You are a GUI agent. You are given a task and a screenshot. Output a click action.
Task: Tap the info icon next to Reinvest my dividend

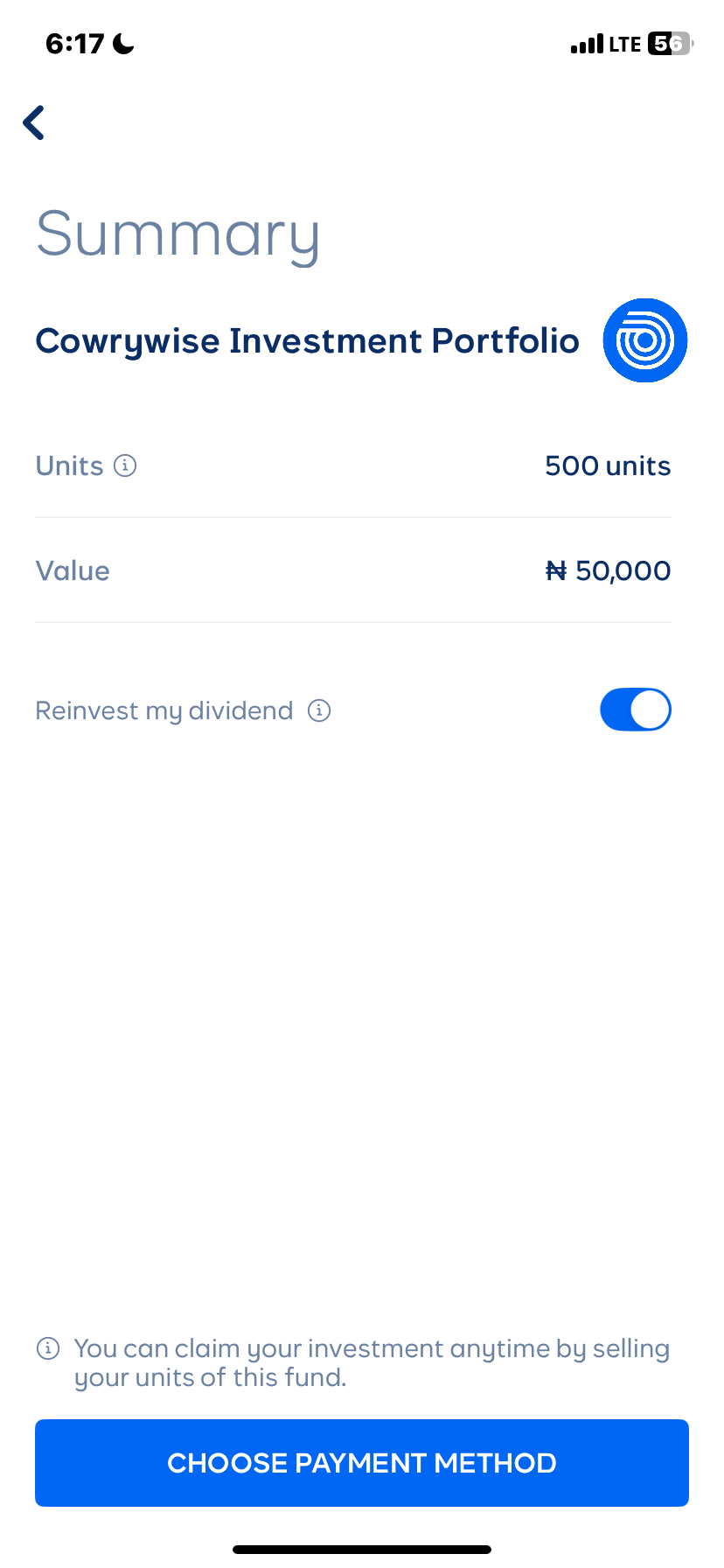click(x=319, y=710)
